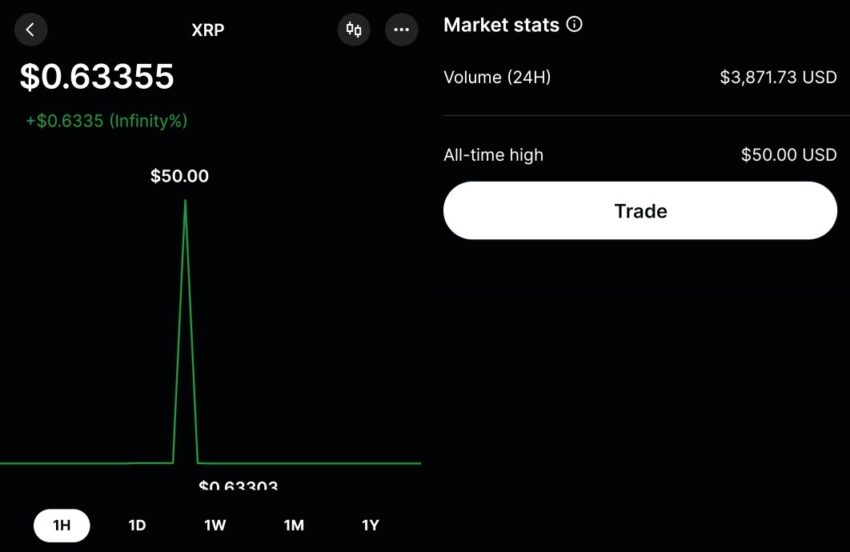Choose the 1M chart range
Viewport: 850px width, 552px height.
coord(293,525)
